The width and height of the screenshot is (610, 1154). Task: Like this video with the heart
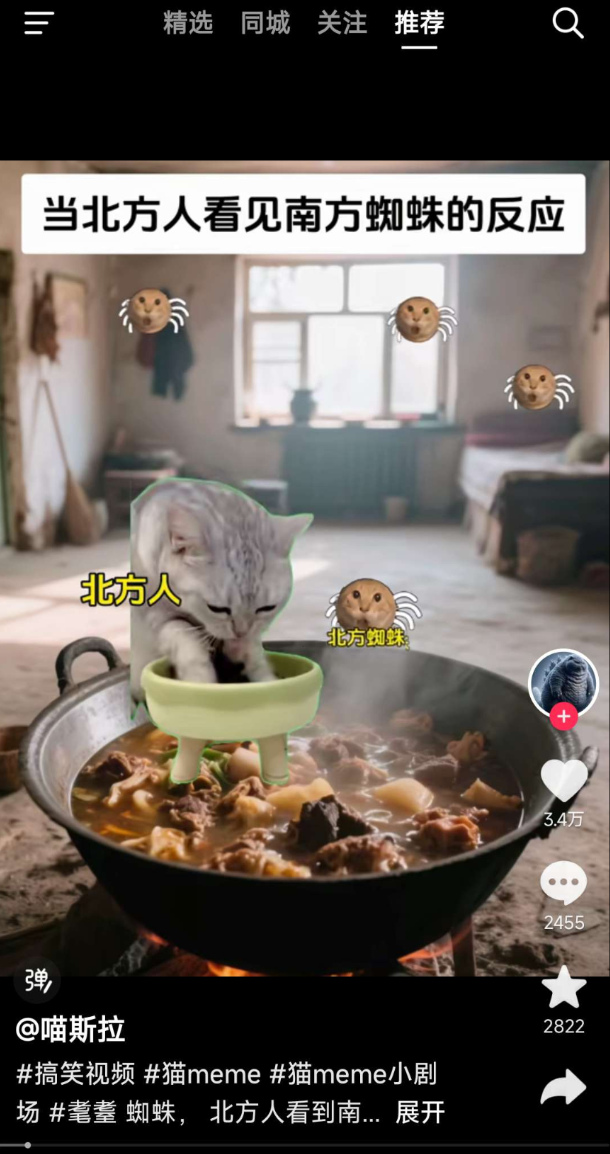[563, 781]
